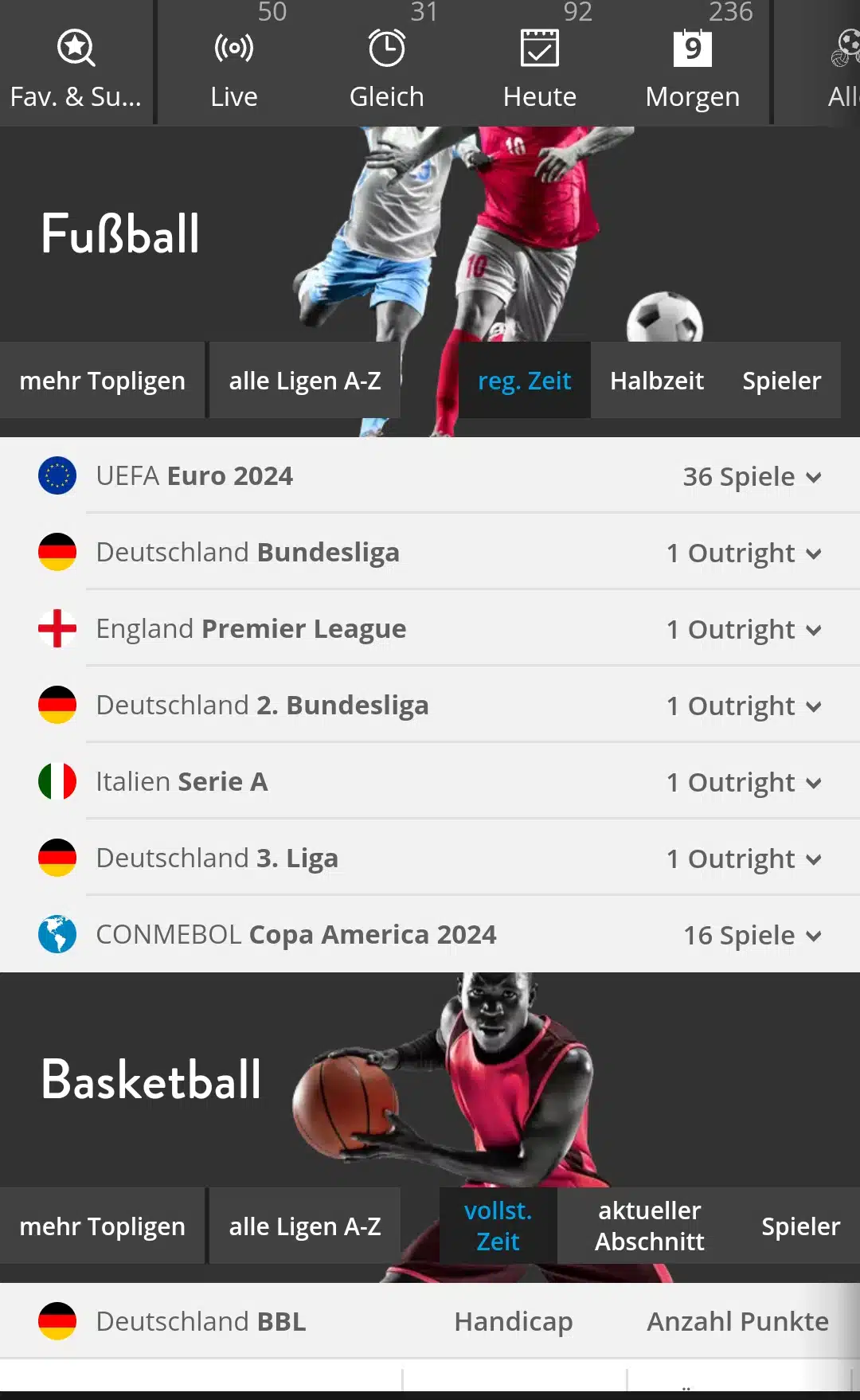This screenshot has height=1400, width=860.
Task: Switch to Halbzeit market
Action: coord(656,381)
